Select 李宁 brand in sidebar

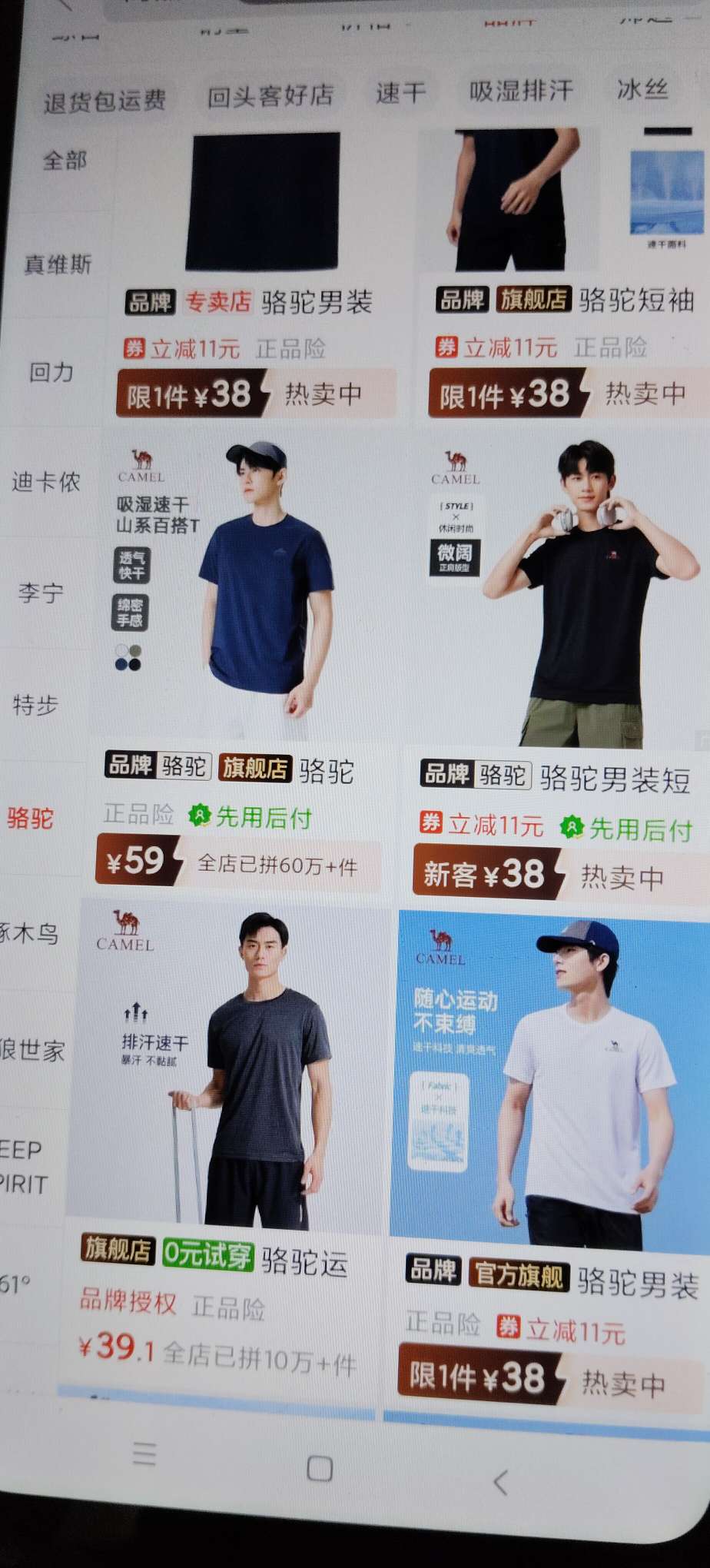pyautogui.click(x=41, y=593)
